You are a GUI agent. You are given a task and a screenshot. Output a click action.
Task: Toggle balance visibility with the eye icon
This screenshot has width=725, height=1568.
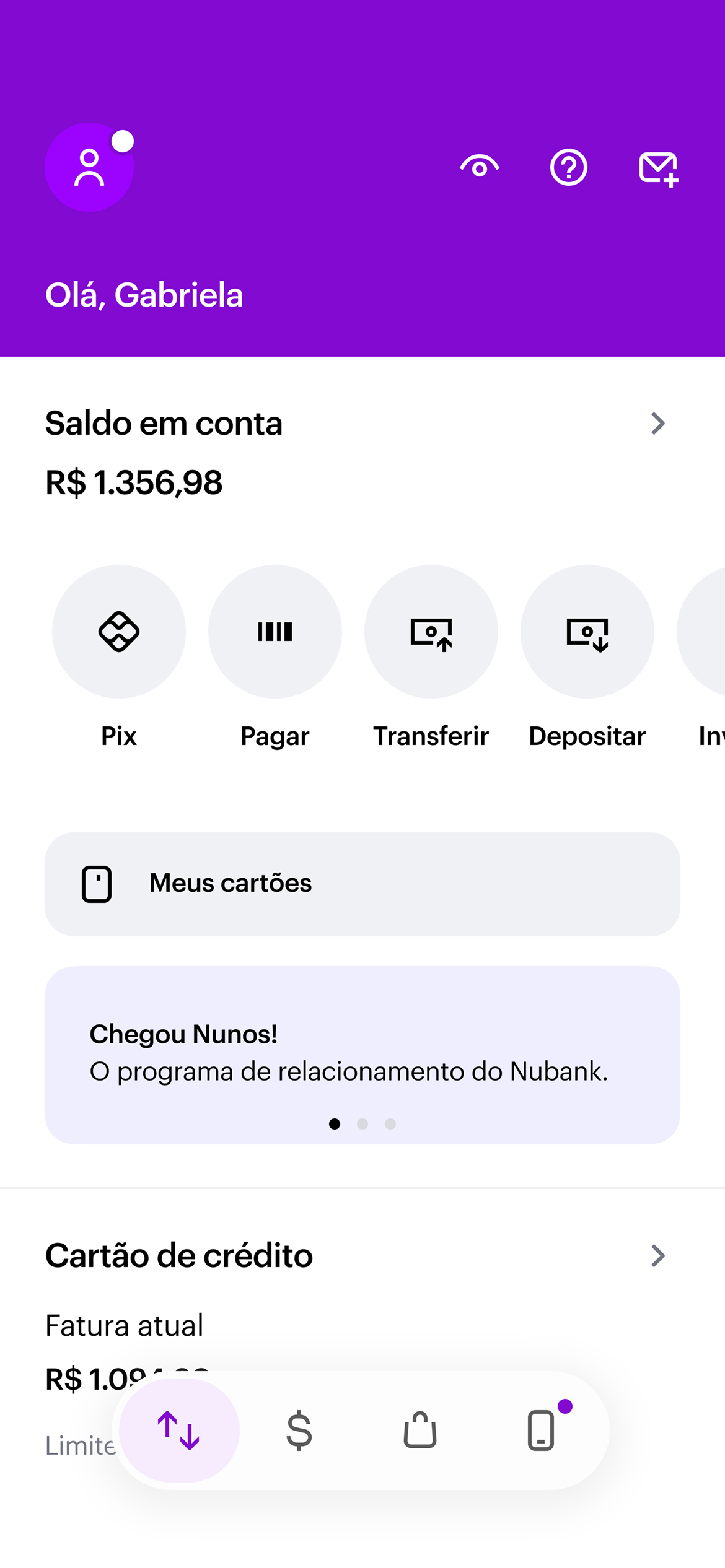pyautogui.click(x=478, y=167)
